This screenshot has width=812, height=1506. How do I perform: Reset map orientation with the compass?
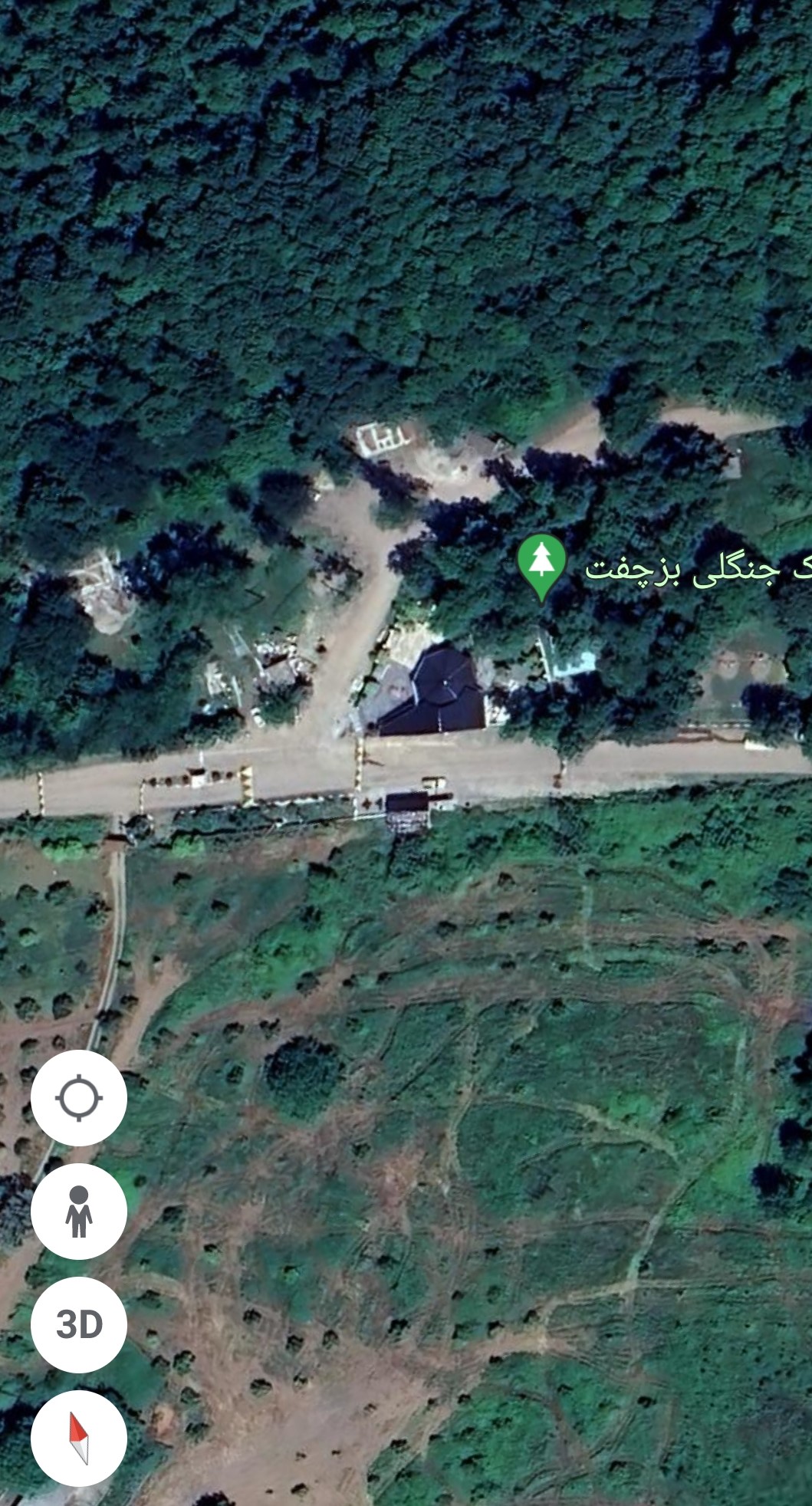coord(79,1438)
